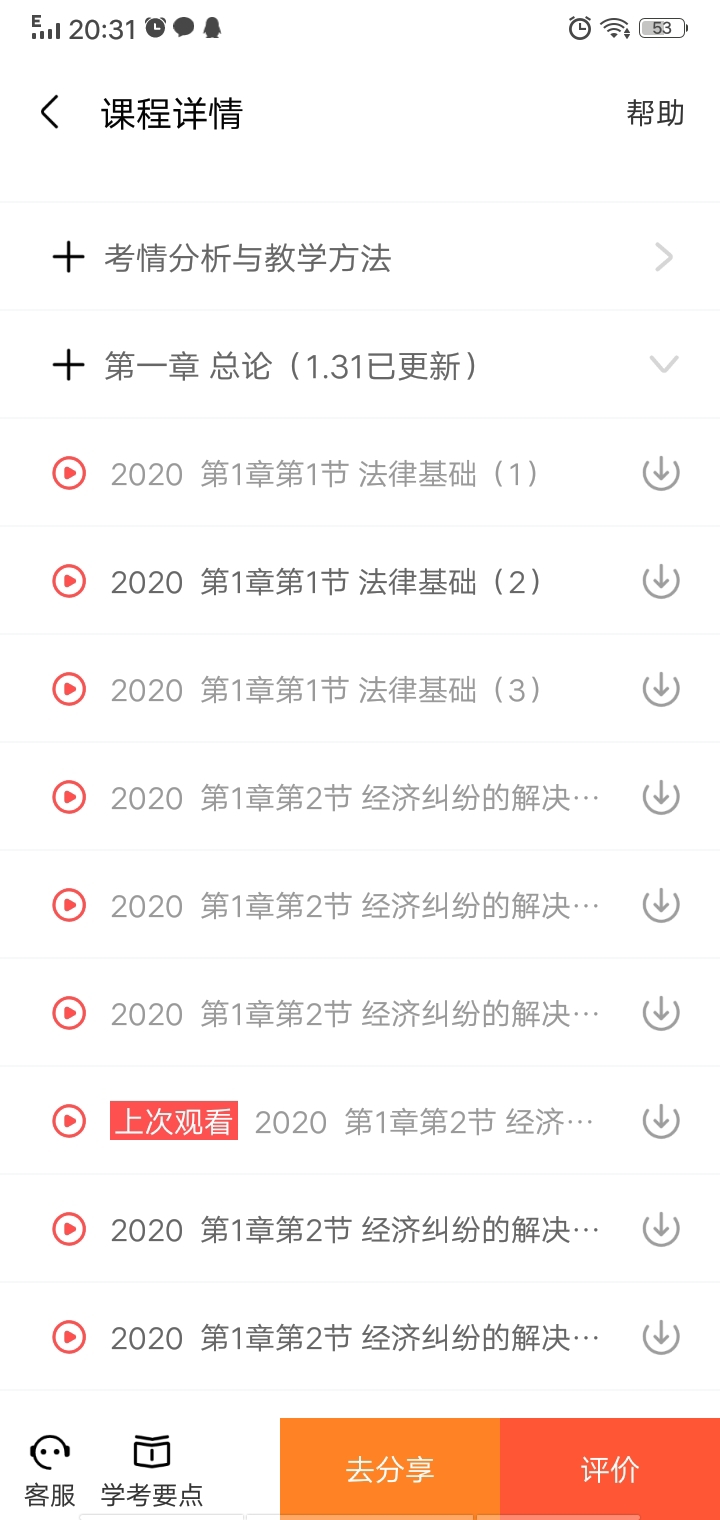Contact 客服 customer service

(x=50, y=1471)
